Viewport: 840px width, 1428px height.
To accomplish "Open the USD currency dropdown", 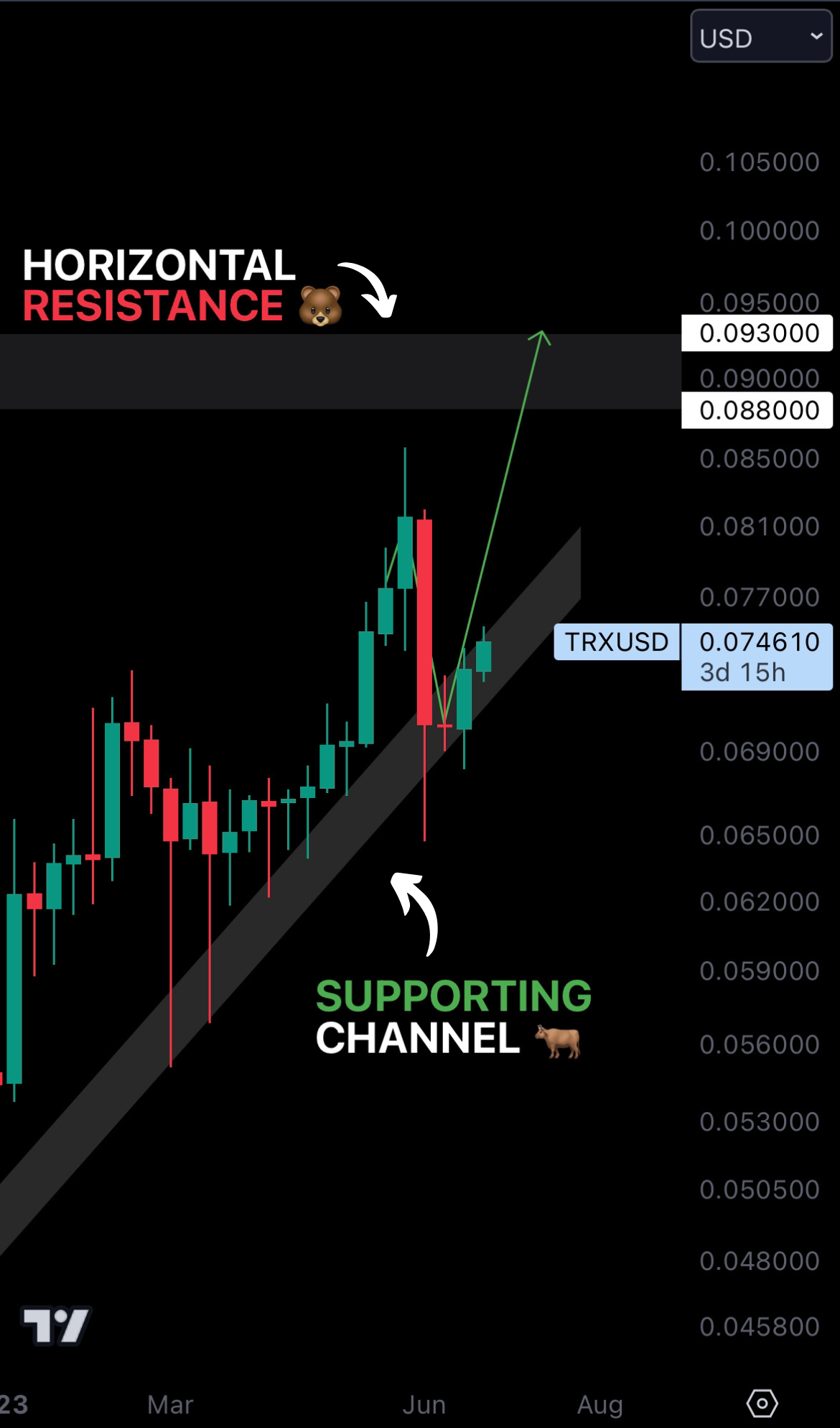I will coord(760,37).
